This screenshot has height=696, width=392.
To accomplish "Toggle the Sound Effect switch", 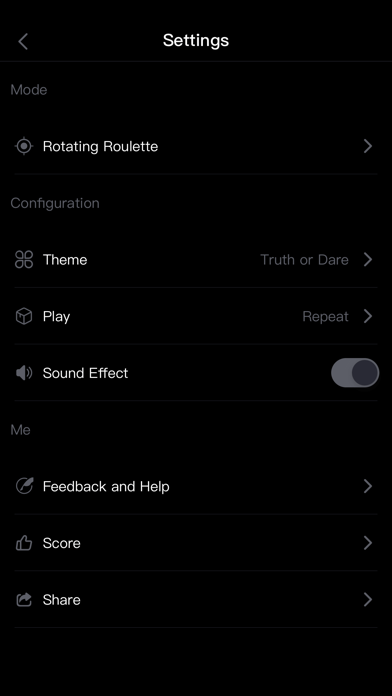I will [x=355, y=373].
